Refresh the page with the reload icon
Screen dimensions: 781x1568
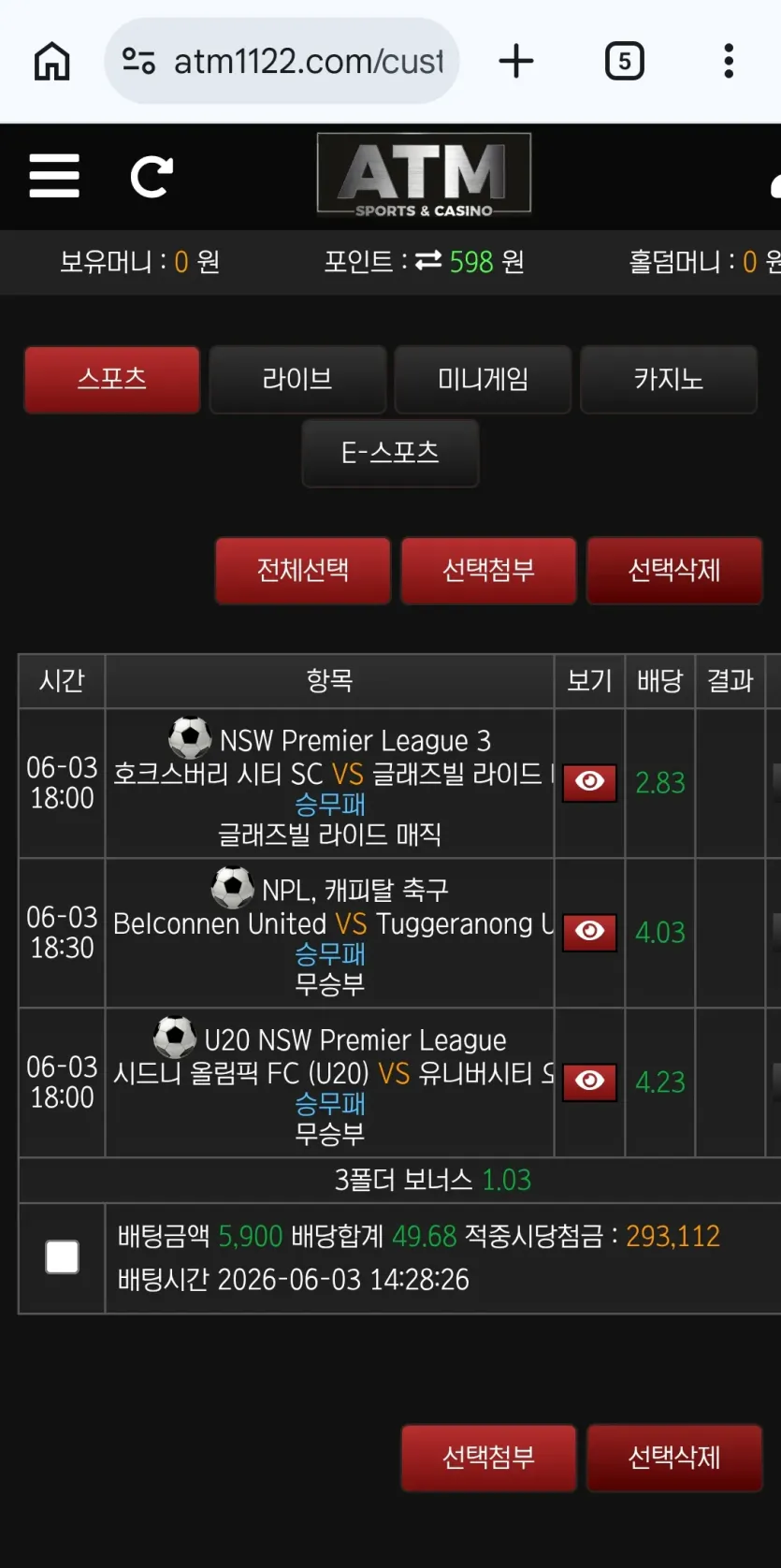click(x=152, y=176)
